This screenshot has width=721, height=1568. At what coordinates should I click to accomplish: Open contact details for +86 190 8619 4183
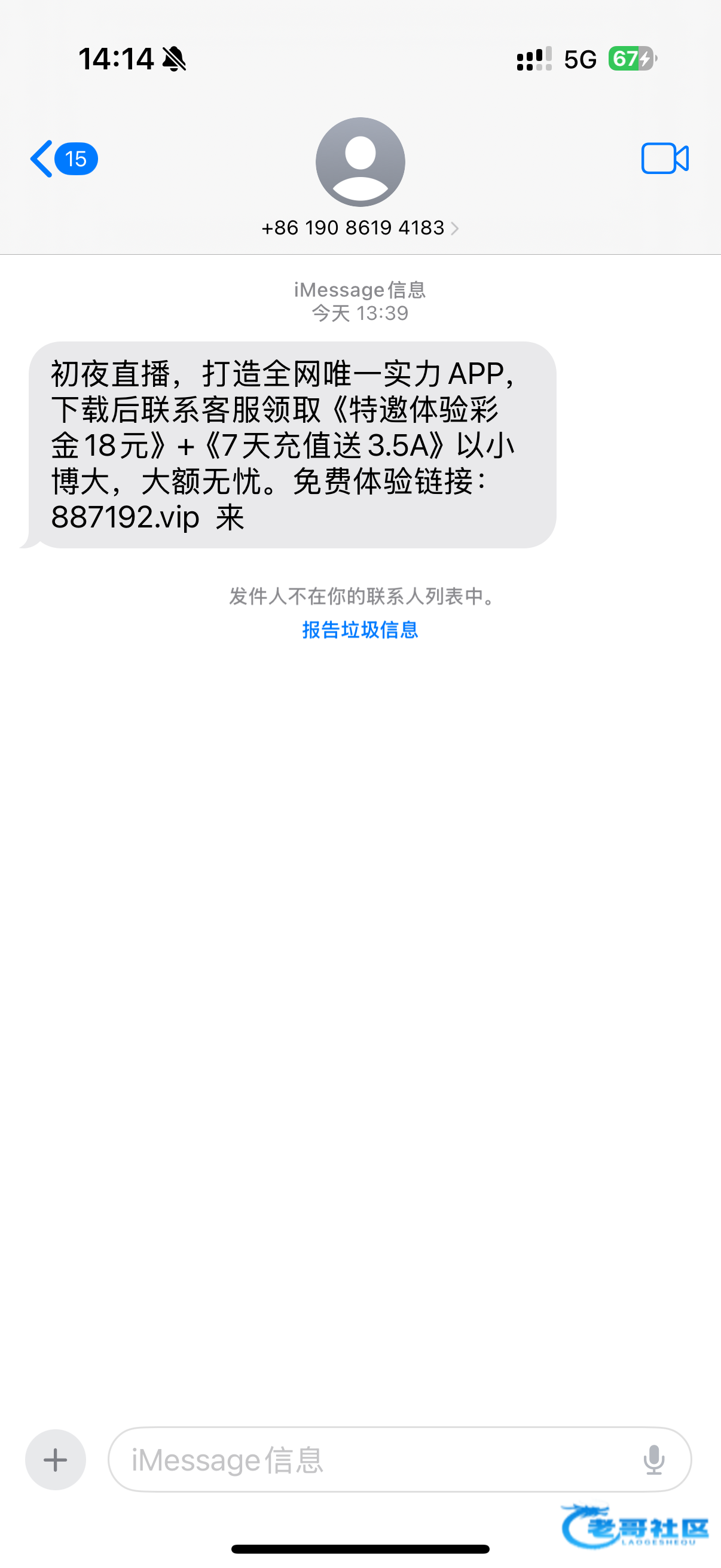[x=359, y=228]
